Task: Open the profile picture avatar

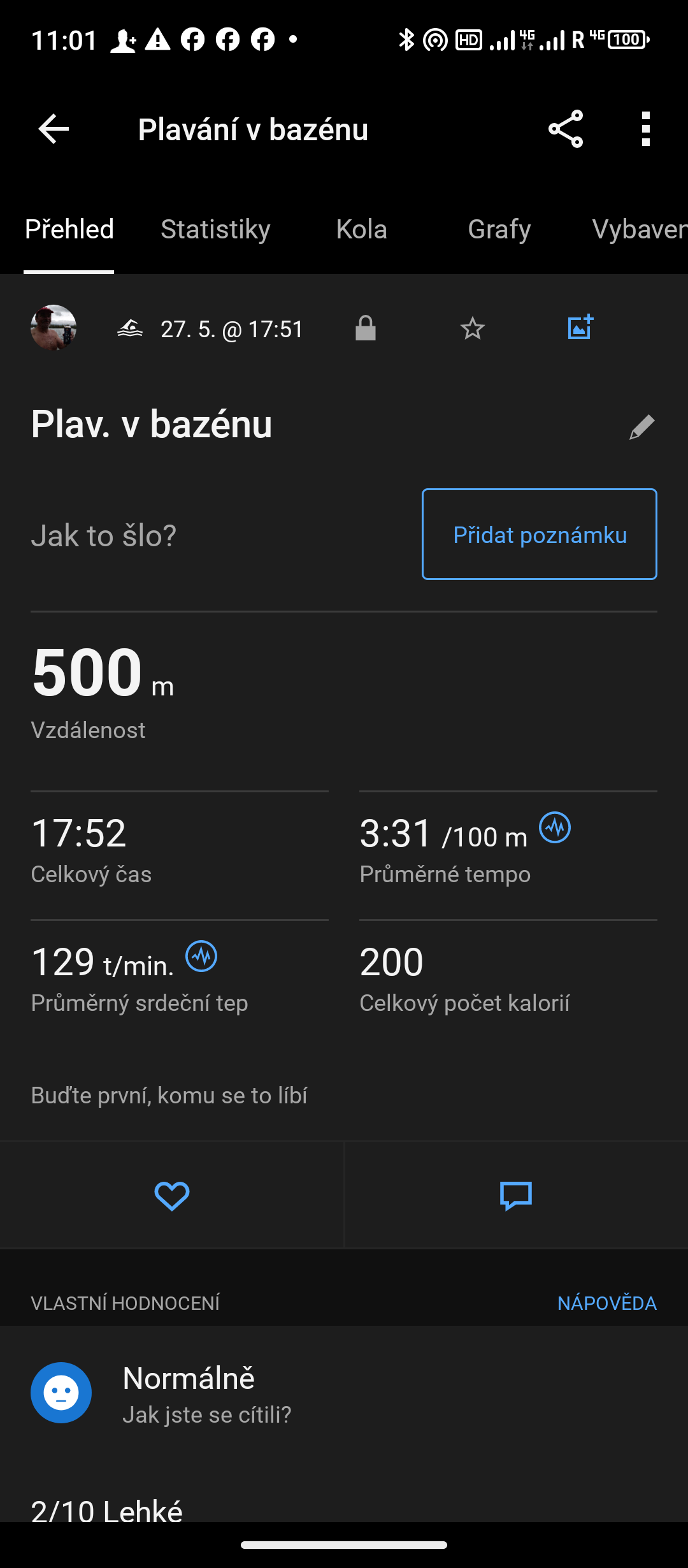Action: (54, 328)
